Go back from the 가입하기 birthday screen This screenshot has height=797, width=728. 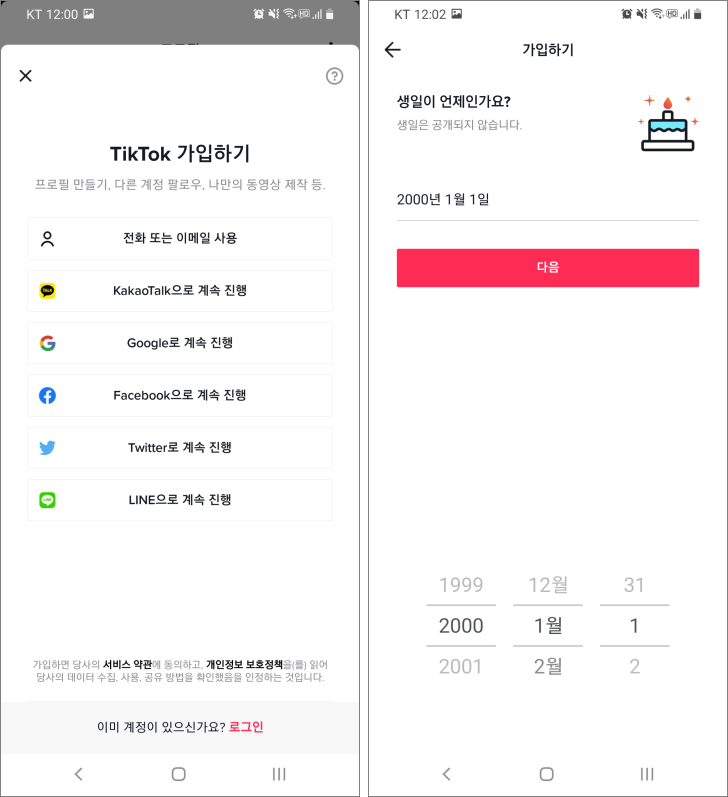click(x=392, y=50)
